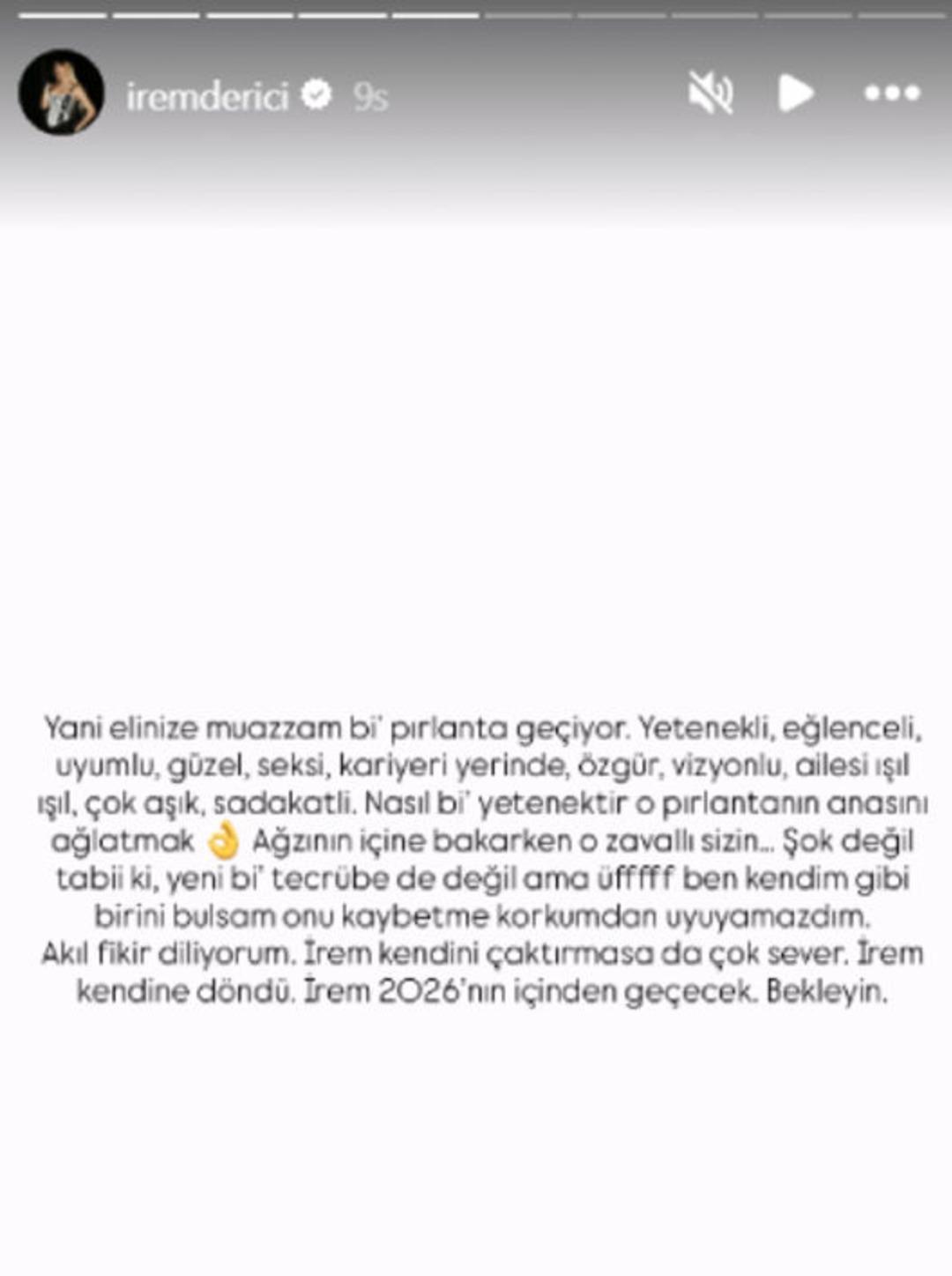Select the verified badge next to iremderici
Viewport: 952px width, 1276px height.
(x=317, y=94)
